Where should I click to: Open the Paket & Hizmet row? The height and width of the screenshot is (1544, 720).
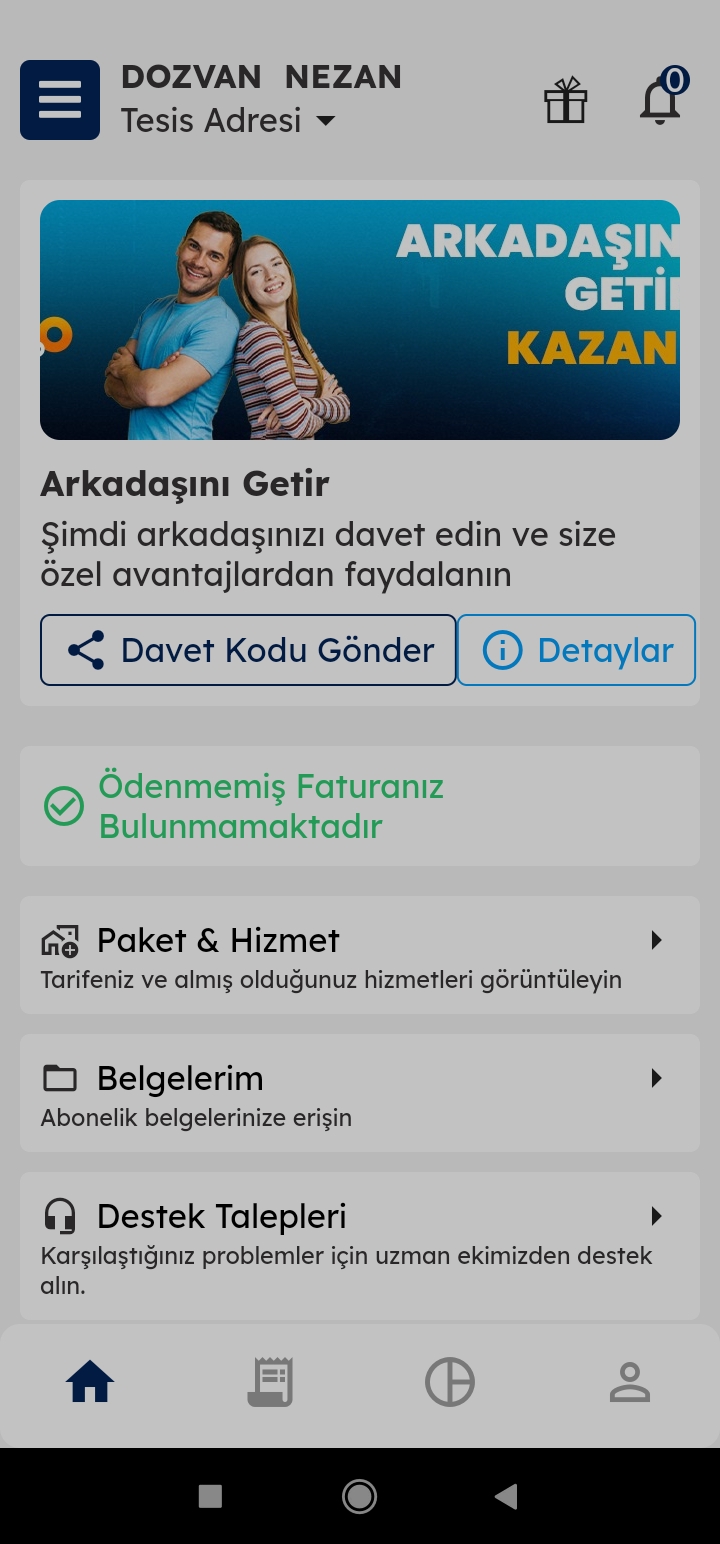(360, 955)
